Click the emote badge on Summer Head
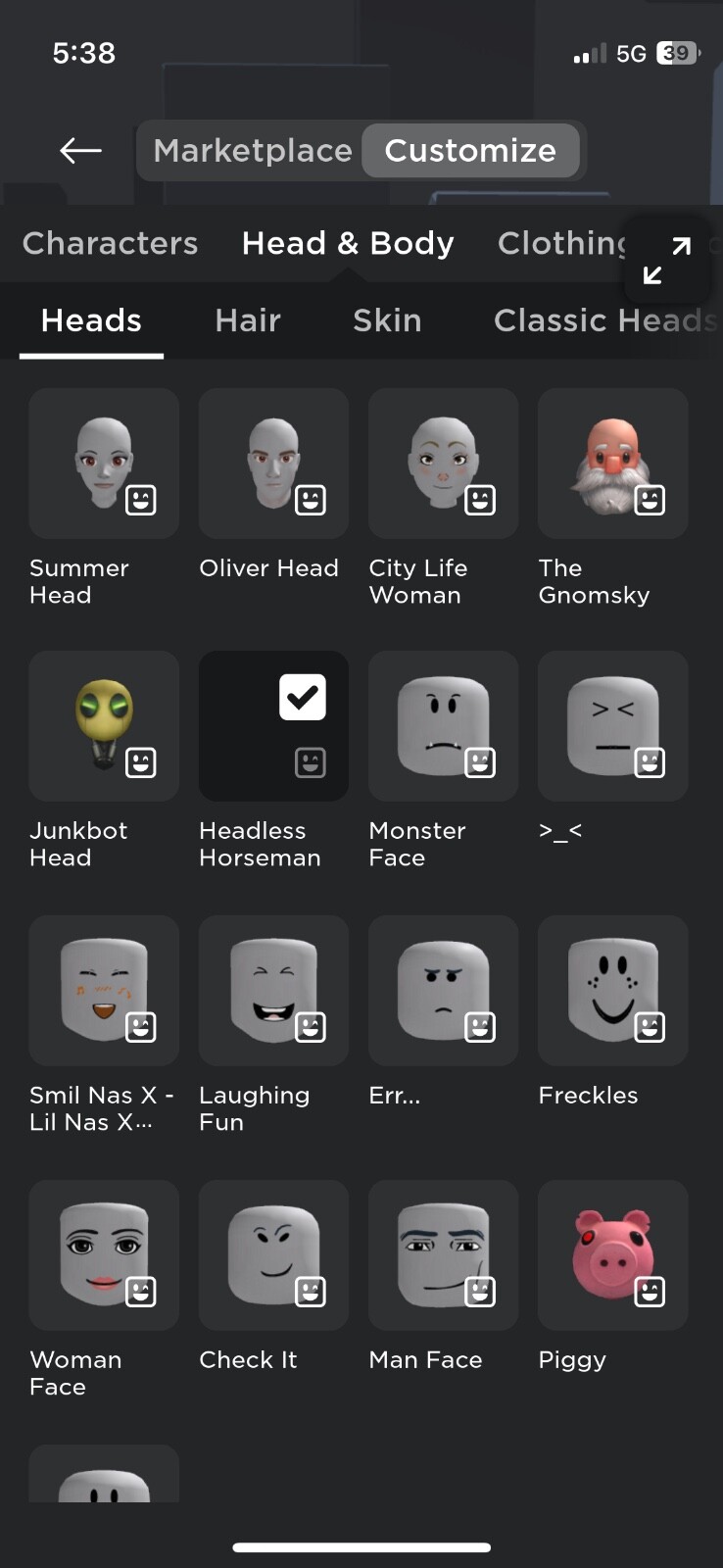723x1568 pixels. [x=142, y=500]
